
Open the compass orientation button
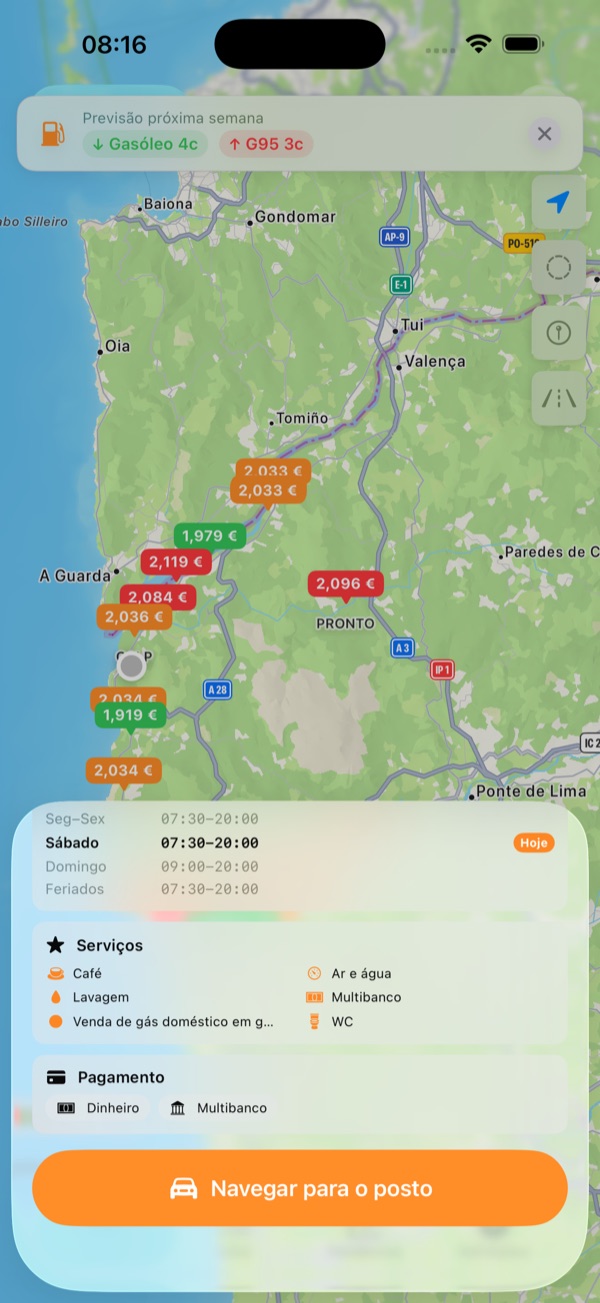click(558, 333)
